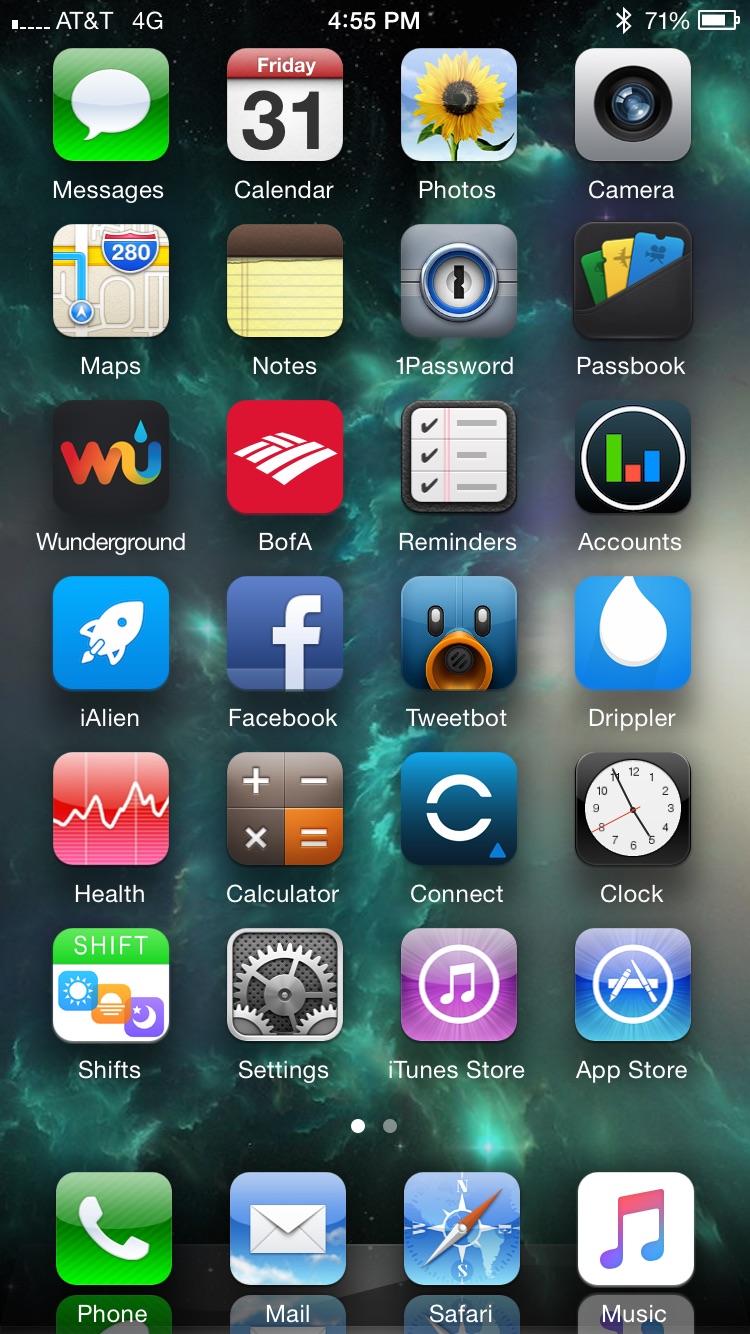This screenshot has height=1334, width=750.
Task: Open Reminders
Action: coord(458,457)
